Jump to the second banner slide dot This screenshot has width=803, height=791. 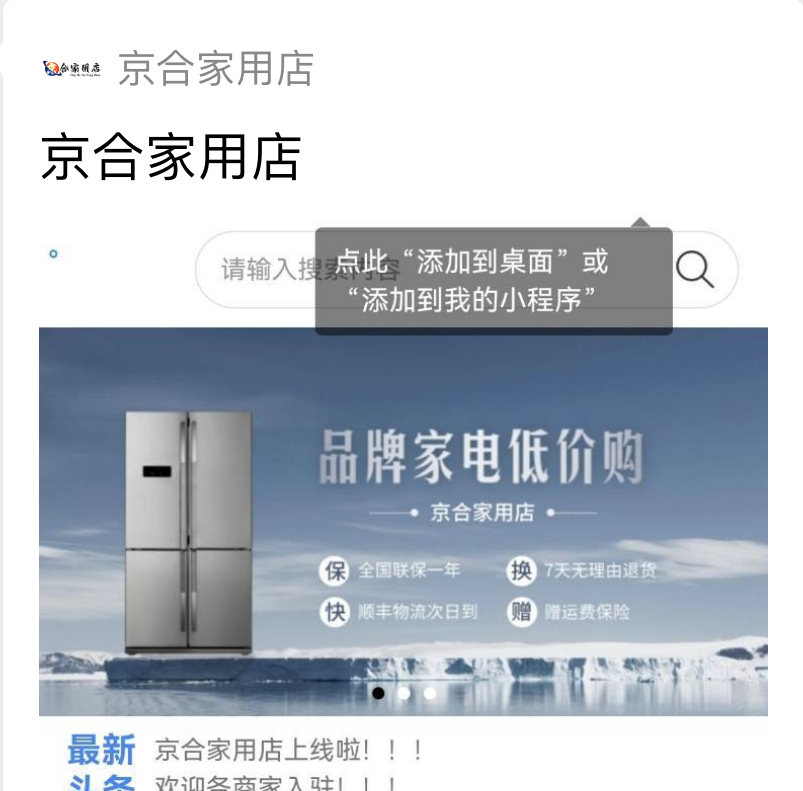point(404,693)
